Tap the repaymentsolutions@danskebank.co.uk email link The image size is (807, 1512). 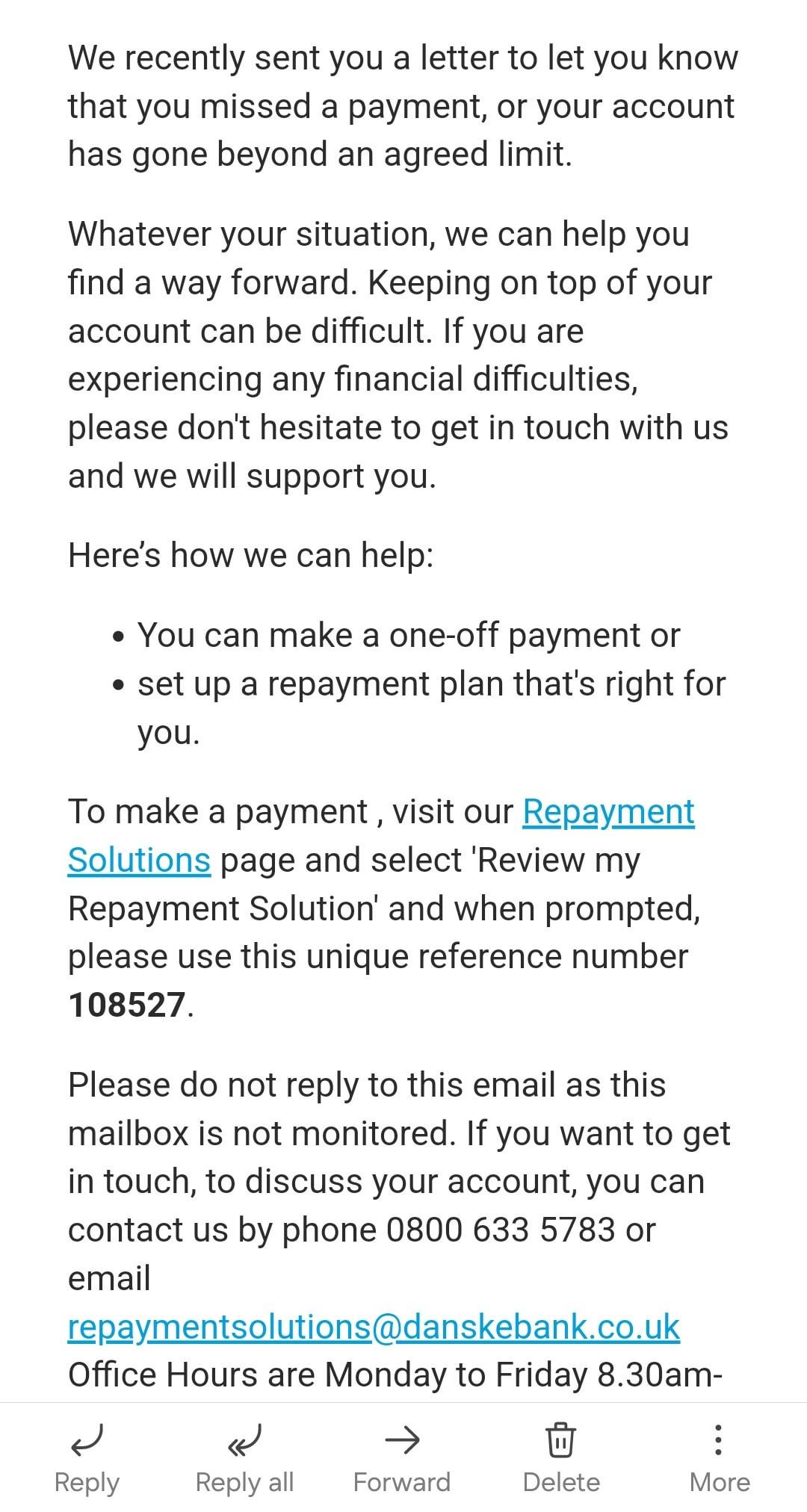click(x=374, y=1327)
